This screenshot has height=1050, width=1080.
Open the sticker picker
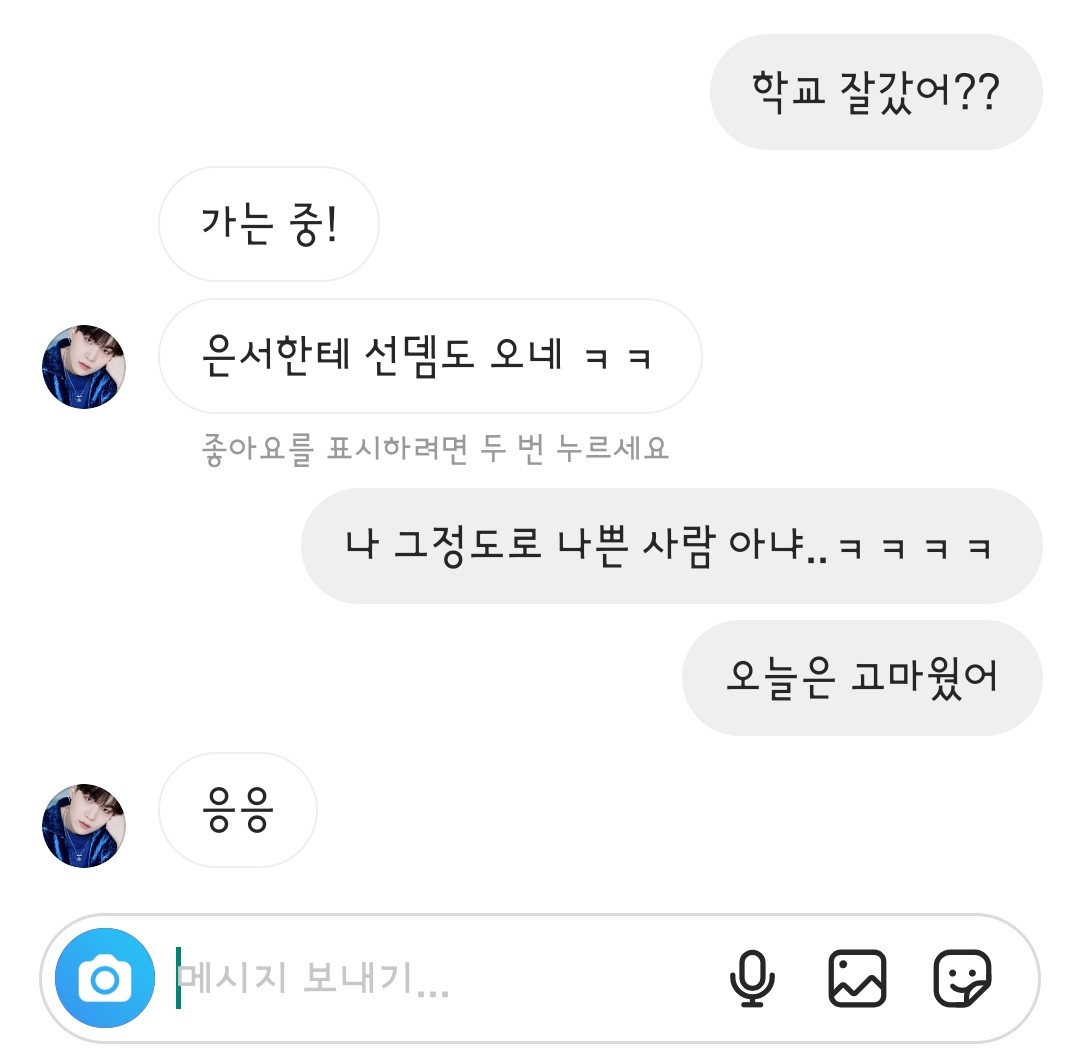(962, 979)
